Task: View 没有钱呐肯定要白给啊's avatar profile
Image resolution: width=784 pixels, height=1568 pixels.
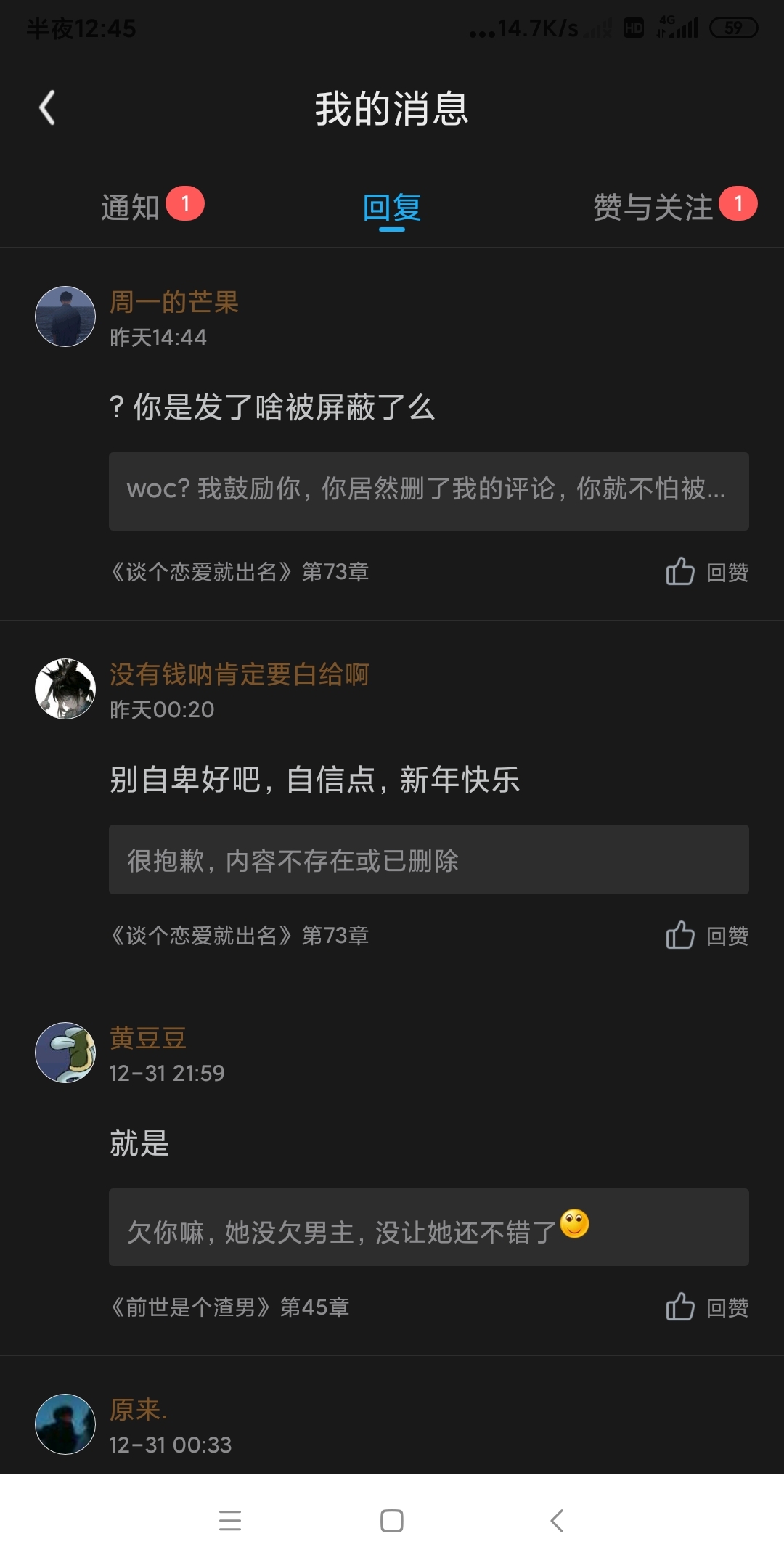Action: (x=65, y=689)
